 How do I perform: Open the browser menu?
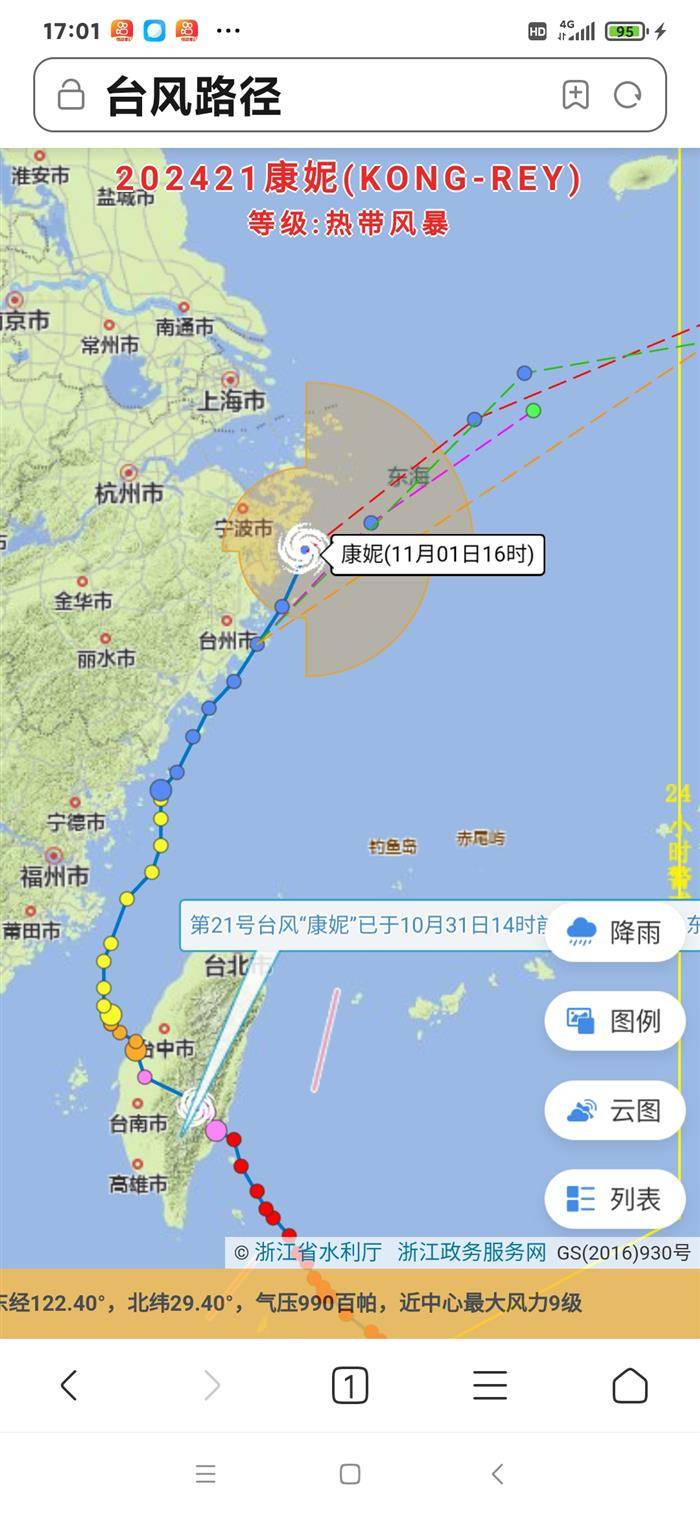(x=490, y=1385)
